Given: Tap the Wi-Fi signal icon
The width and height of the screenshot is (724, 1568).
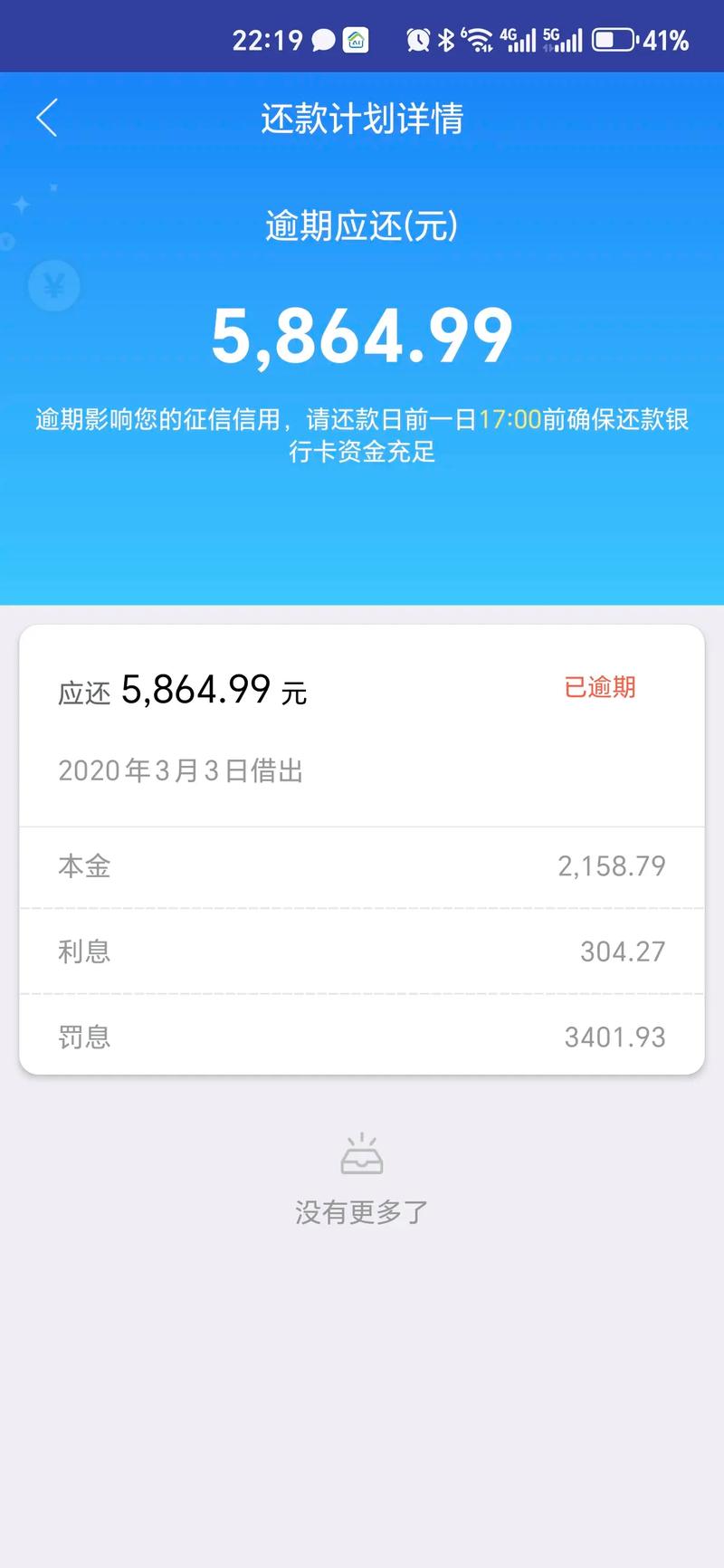Looking at the screenshot, I should click(x=477, y=37).
